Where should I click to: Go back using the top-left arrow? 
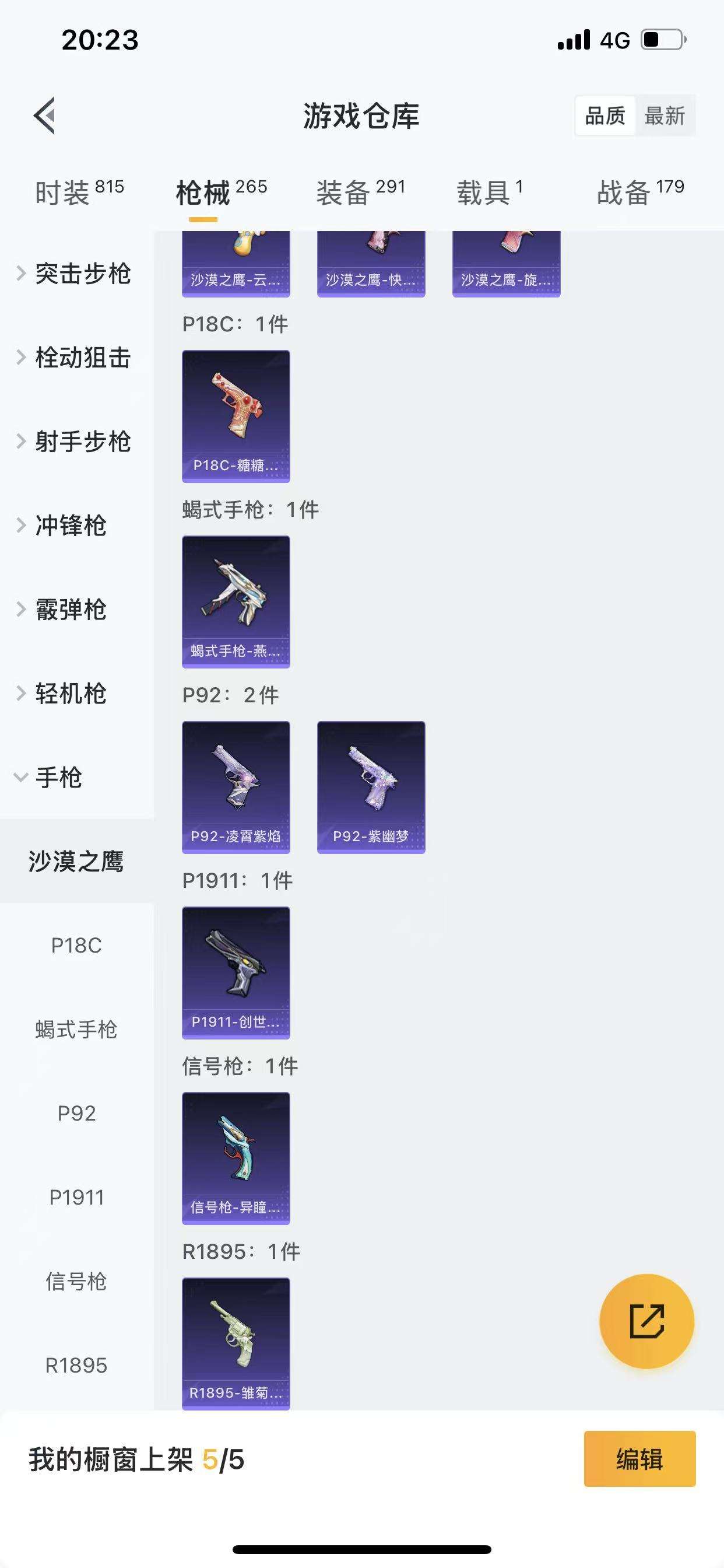[45, 115]
